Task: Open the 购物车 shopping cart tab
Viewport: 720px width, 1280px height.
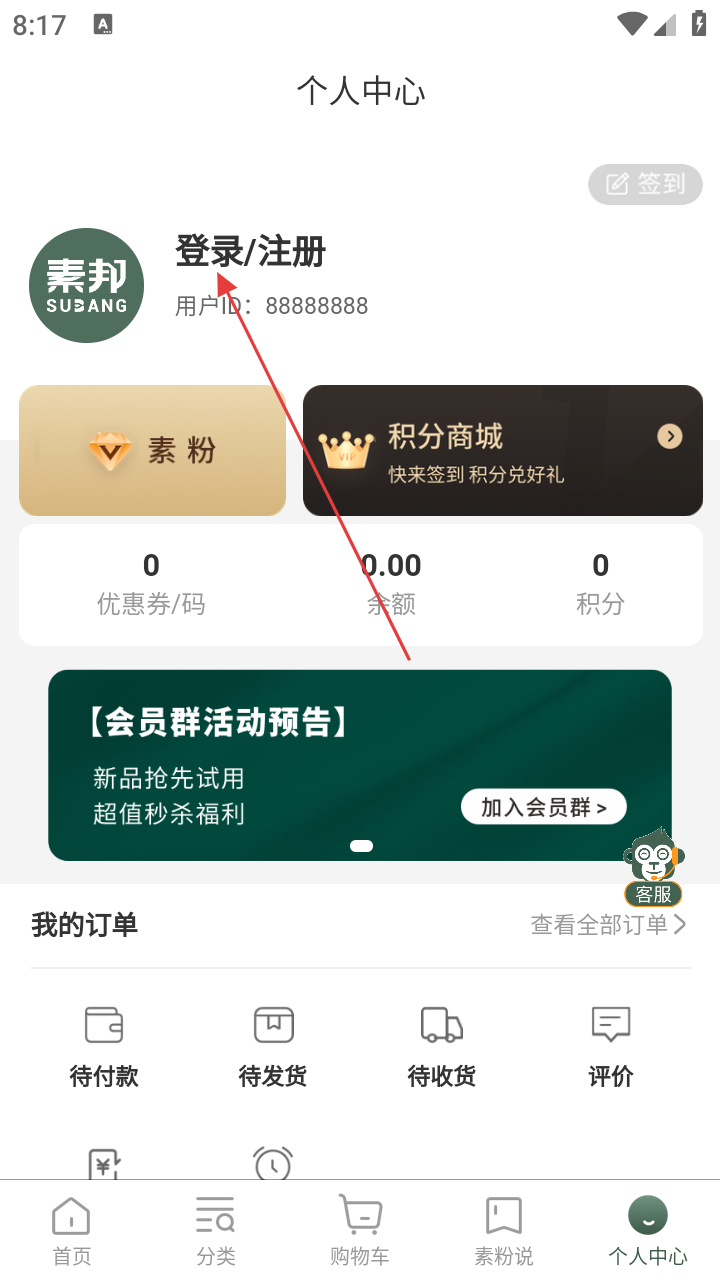Action: click(x=359, y=1231)
